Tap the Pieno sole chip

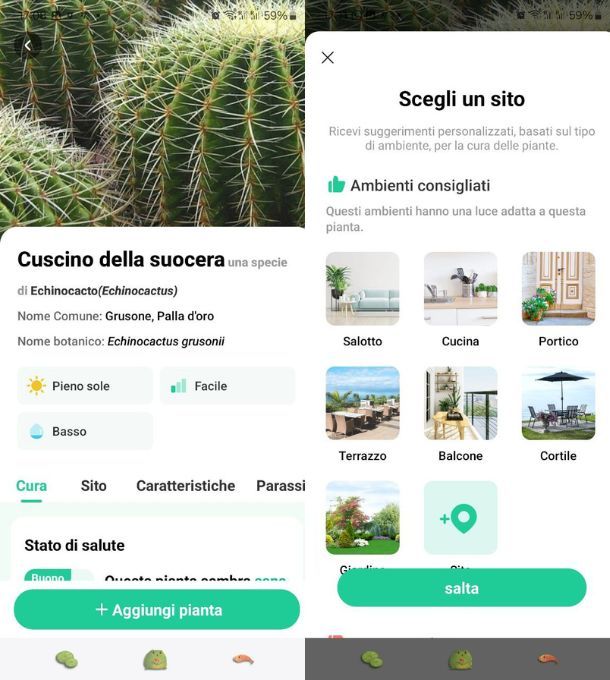(x=85, y=386)
